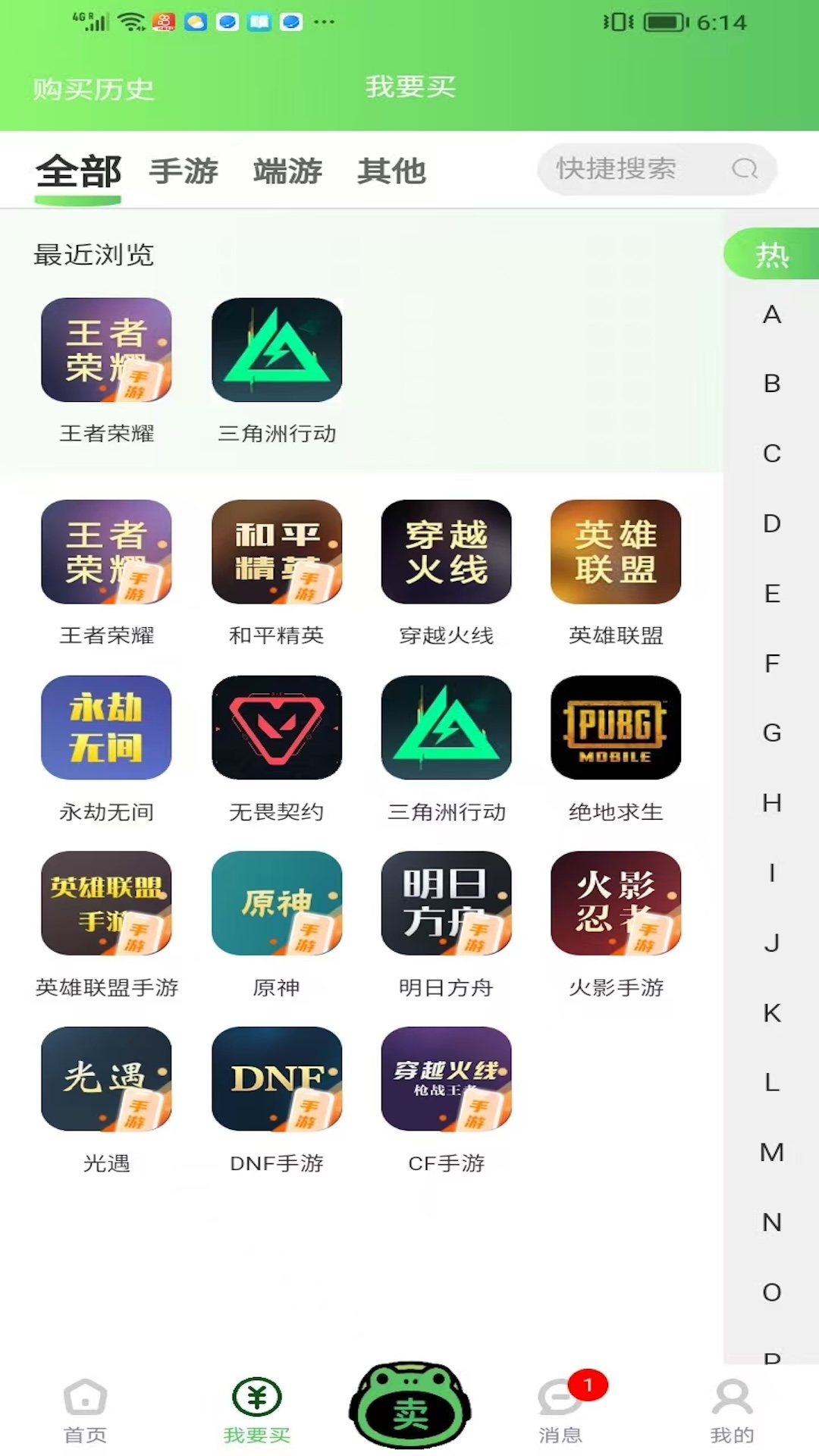Jump to letter G in alphabet index

[771, 733]
